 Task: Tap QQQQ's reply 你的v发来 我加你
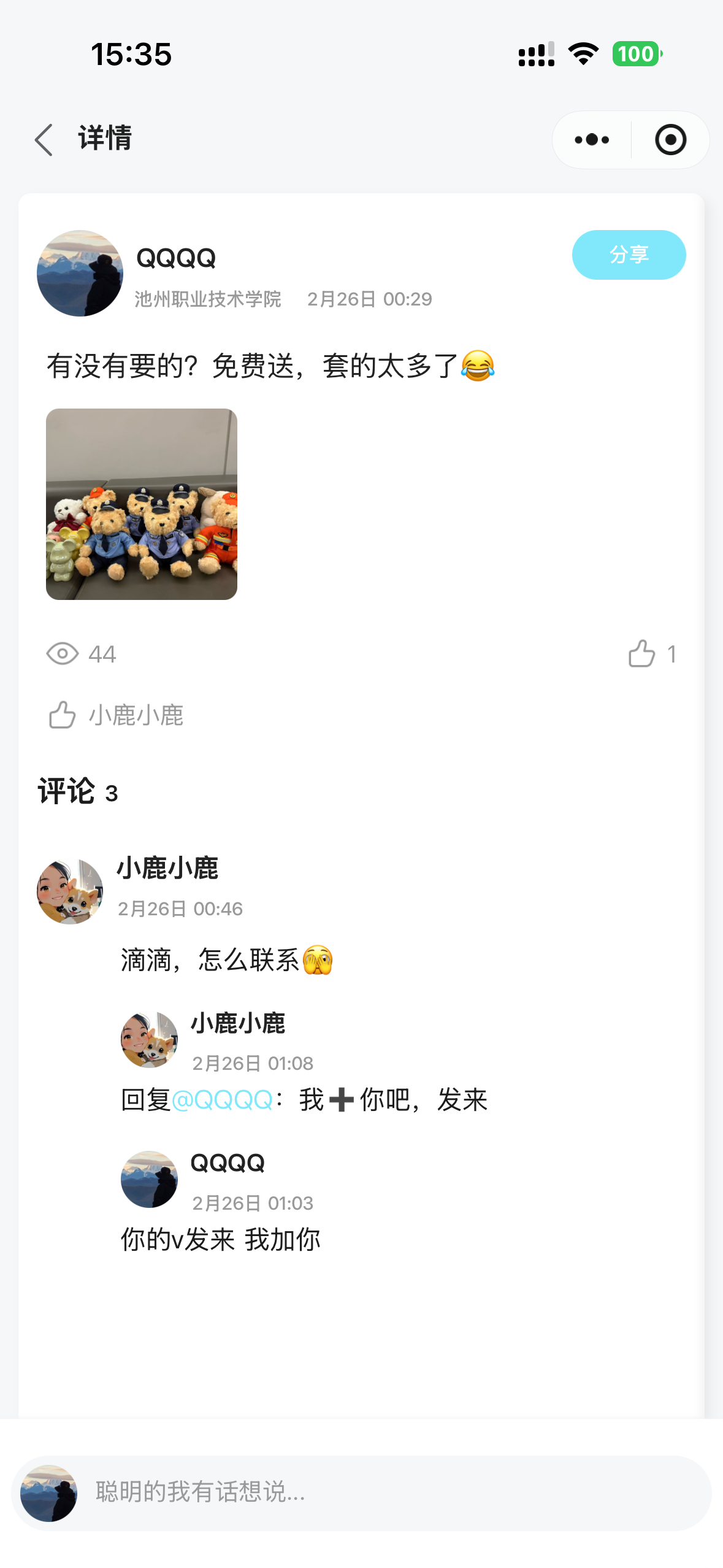point(220,1239)
